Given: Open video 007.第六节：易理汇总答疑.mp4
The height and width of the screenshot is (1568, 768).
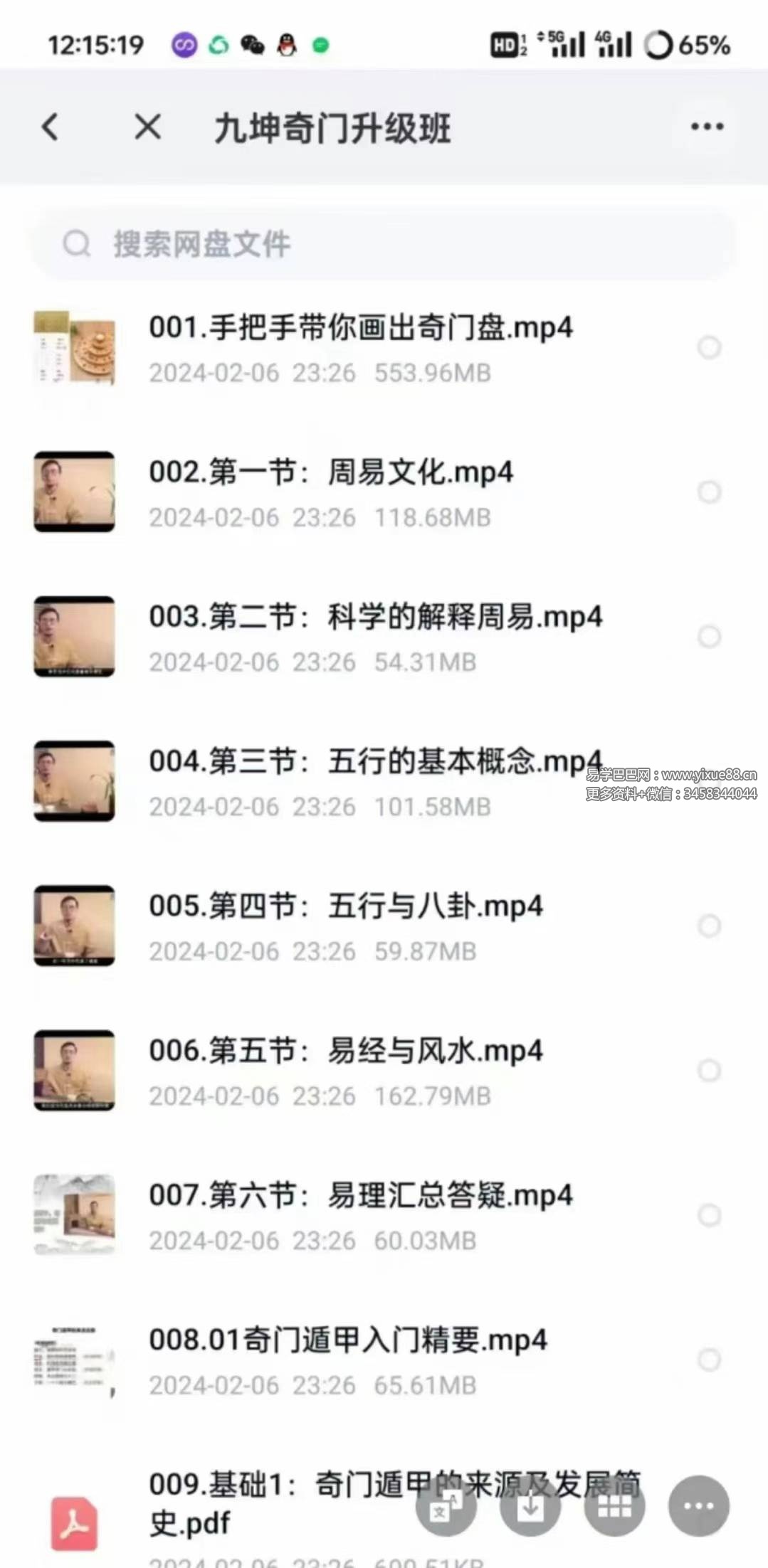Looking at the screenshot, I should click(360, 1195).
